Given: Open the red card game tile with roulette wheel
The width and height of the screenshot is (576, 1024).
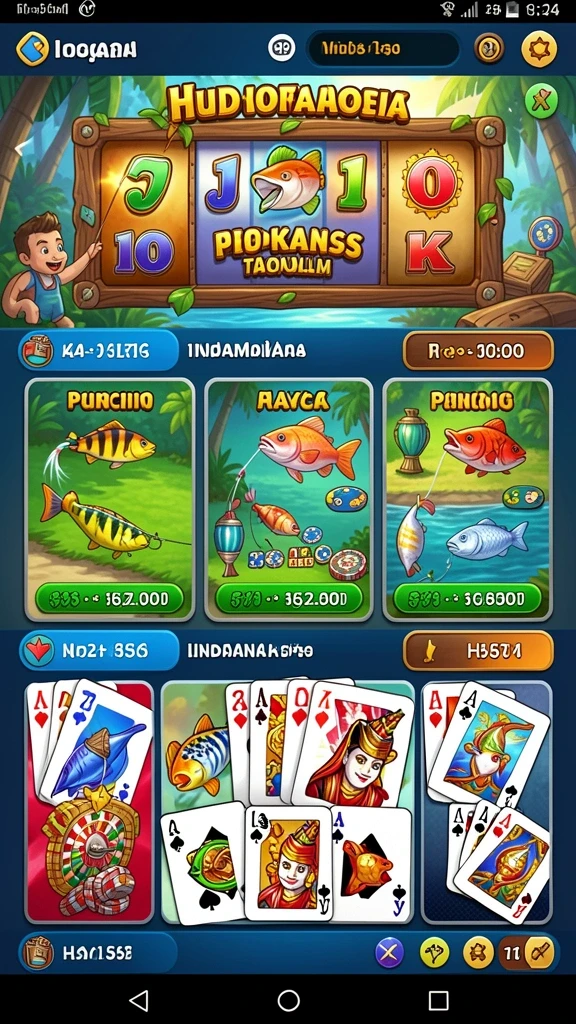Looking at the screenshot, I should (89, 802).
